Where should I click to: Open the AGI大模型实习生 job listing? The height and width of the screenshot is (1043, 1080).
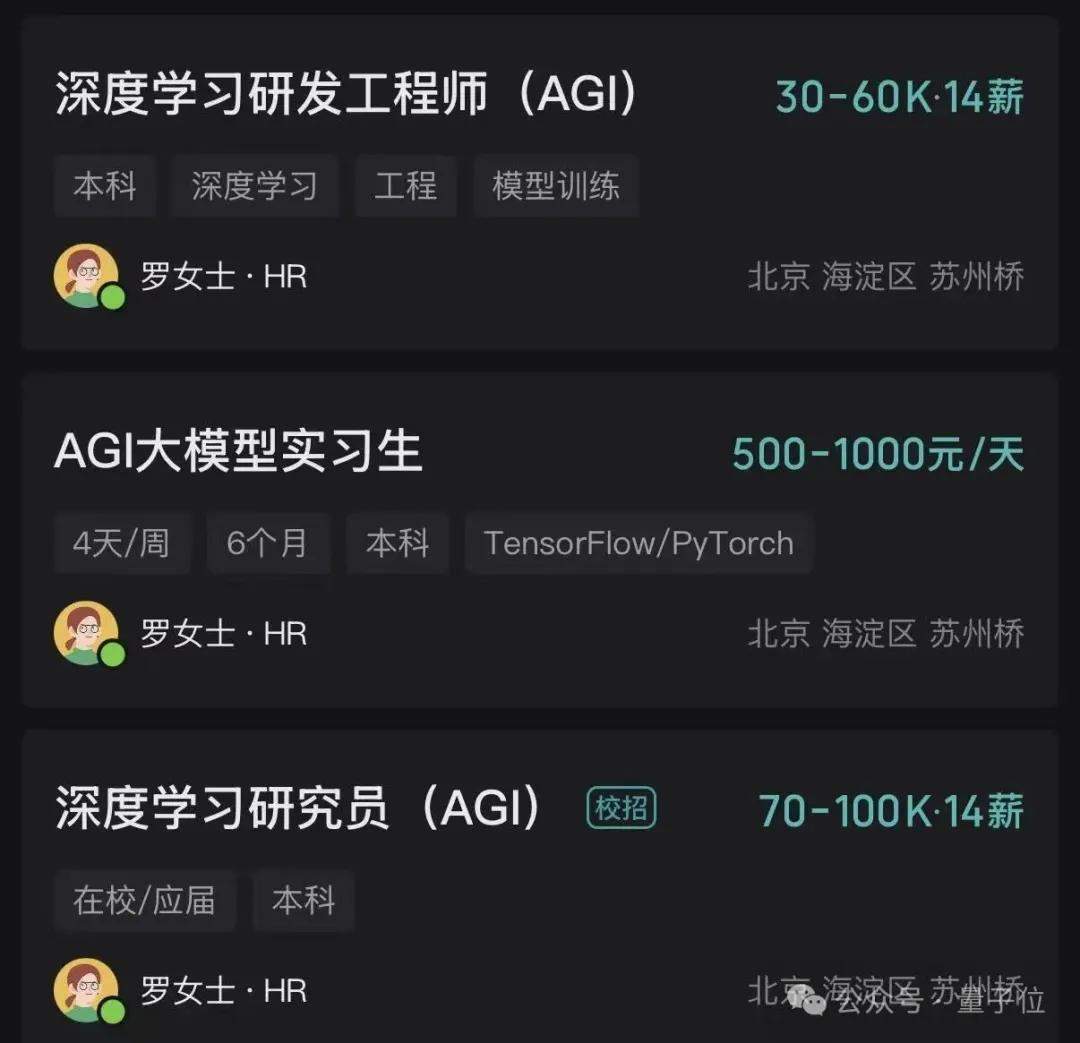pyautogui.click(x=238, y=453)
